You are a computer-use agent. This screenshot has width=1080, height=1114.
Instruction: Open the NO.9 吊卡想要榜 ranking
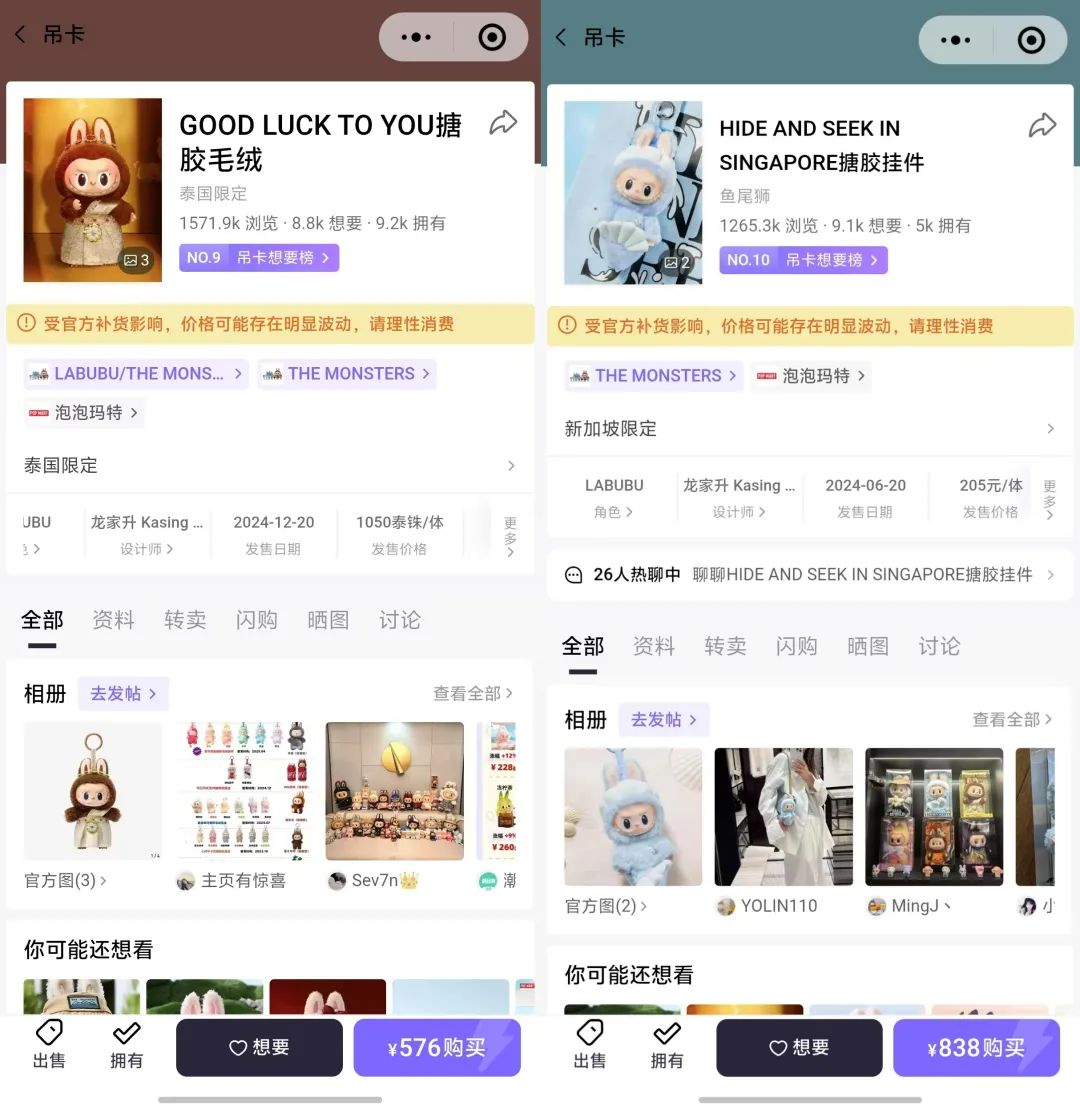pyautogui.click(x=259, y=258)
